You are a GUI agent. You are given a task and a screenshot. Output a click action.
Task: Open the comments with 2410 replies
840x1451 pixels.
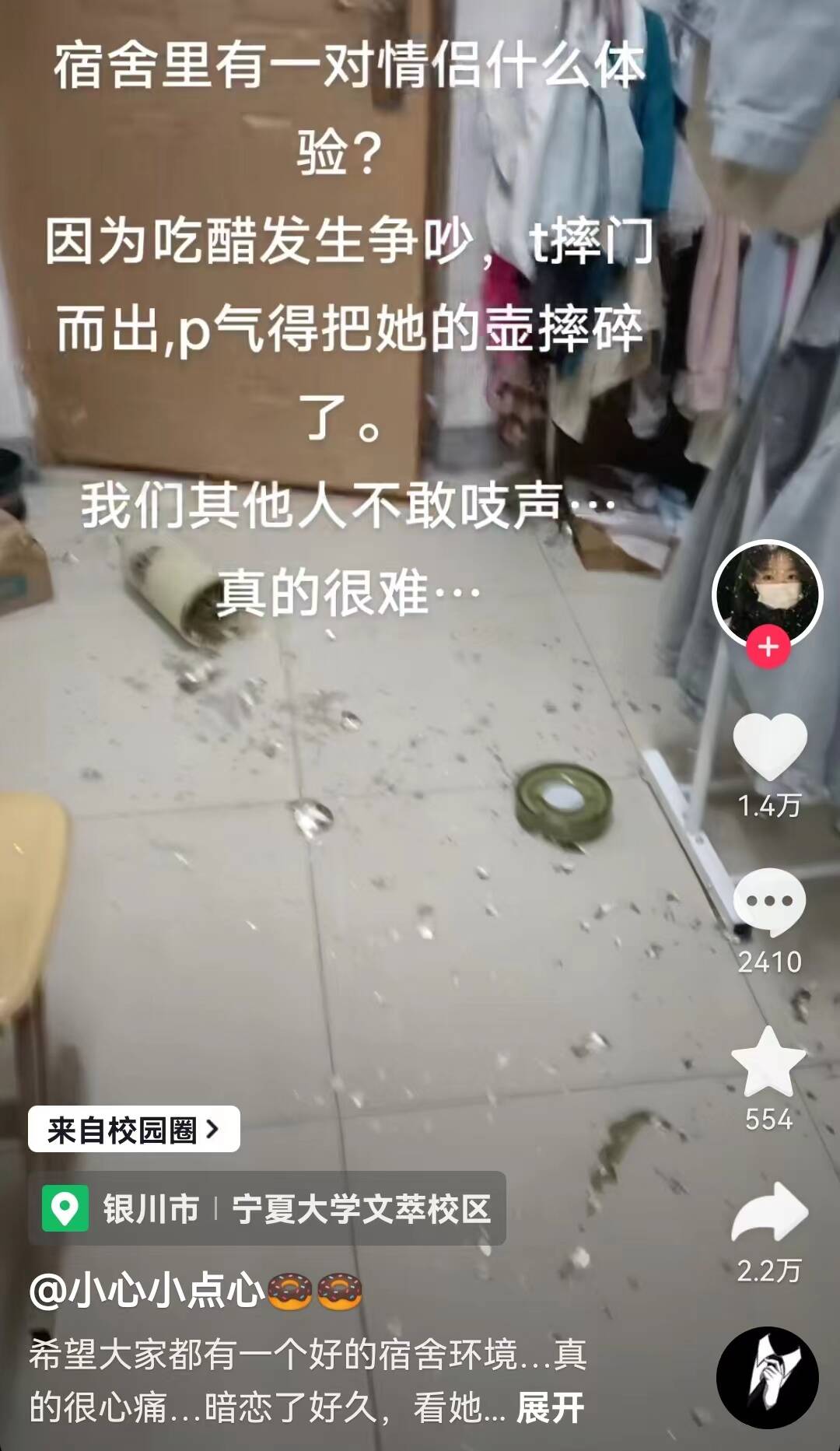(769, 904)
